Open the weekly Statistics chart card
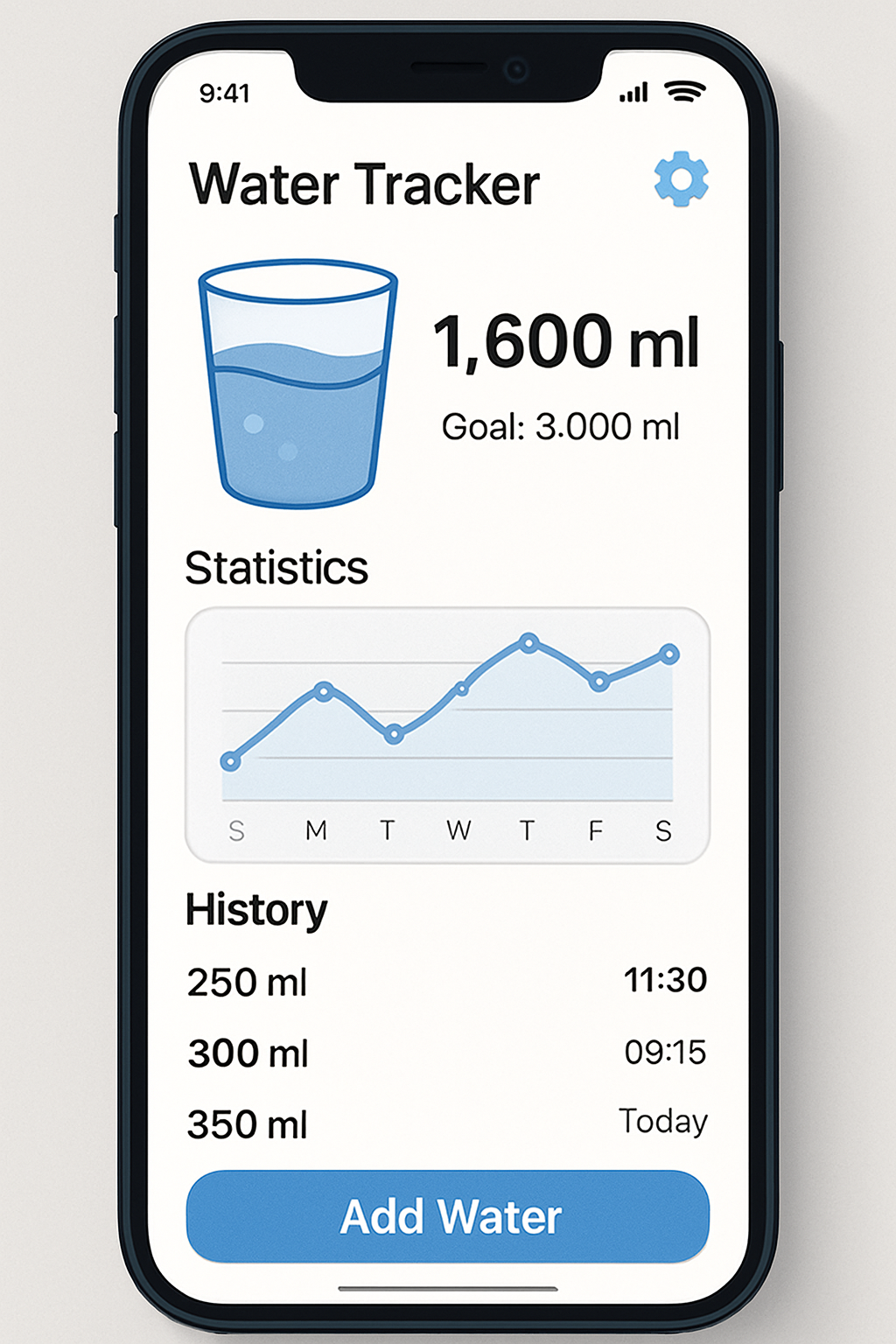This screenshot has width=896, height=1344. click(x=448, y=735)
